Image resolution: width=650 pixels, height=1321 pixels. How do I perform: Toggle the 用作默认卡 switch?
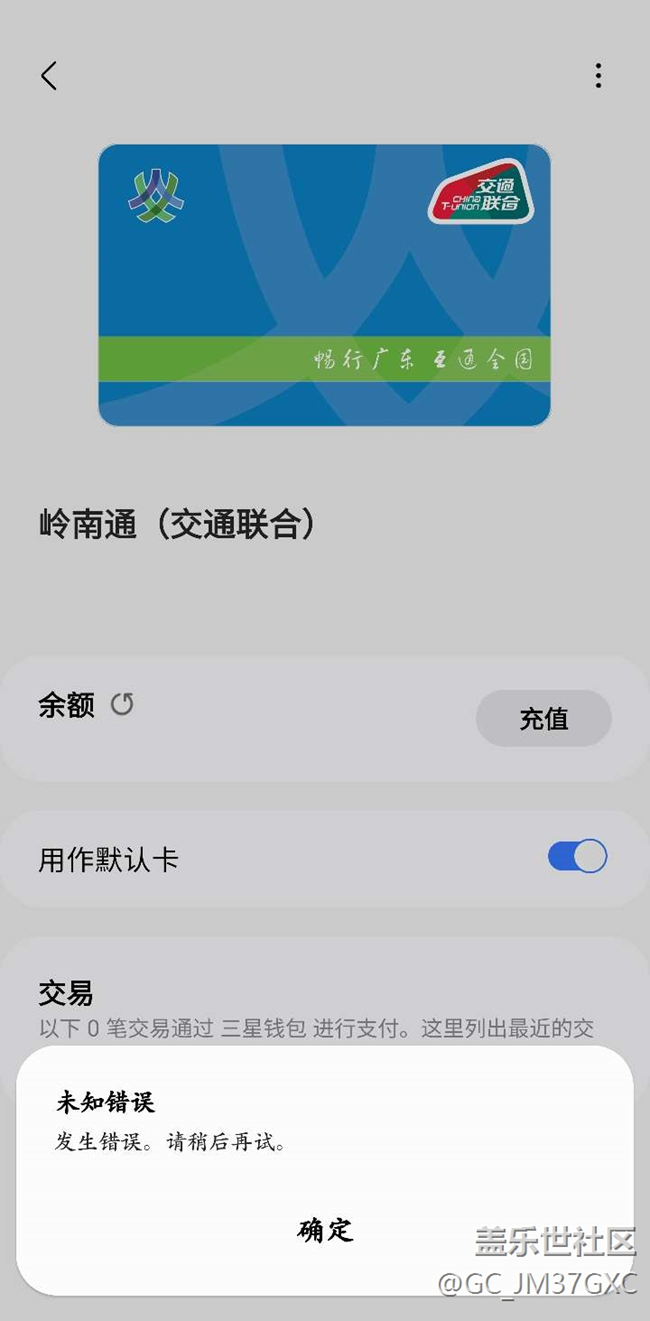(577, 857)
